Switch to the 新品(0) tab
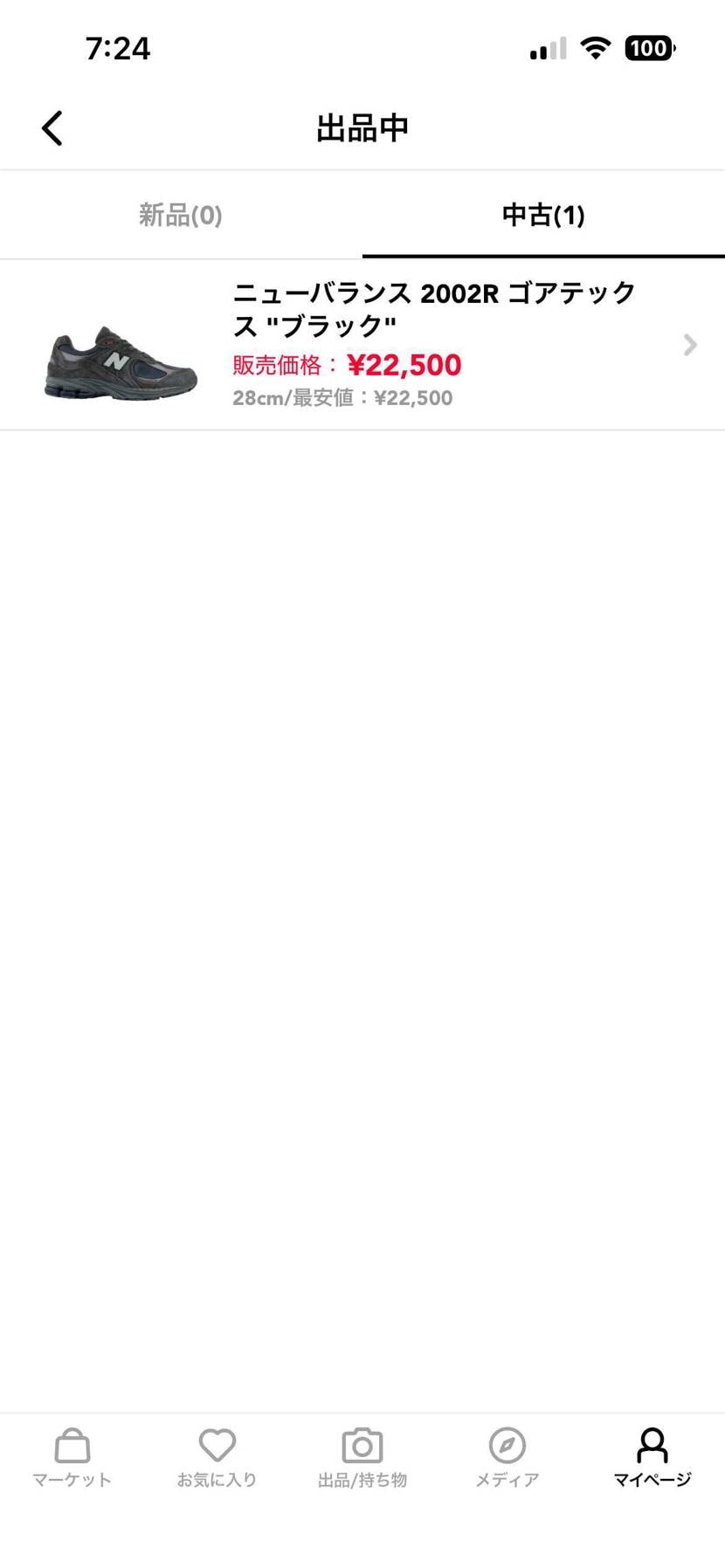 [x=181, y=215]
